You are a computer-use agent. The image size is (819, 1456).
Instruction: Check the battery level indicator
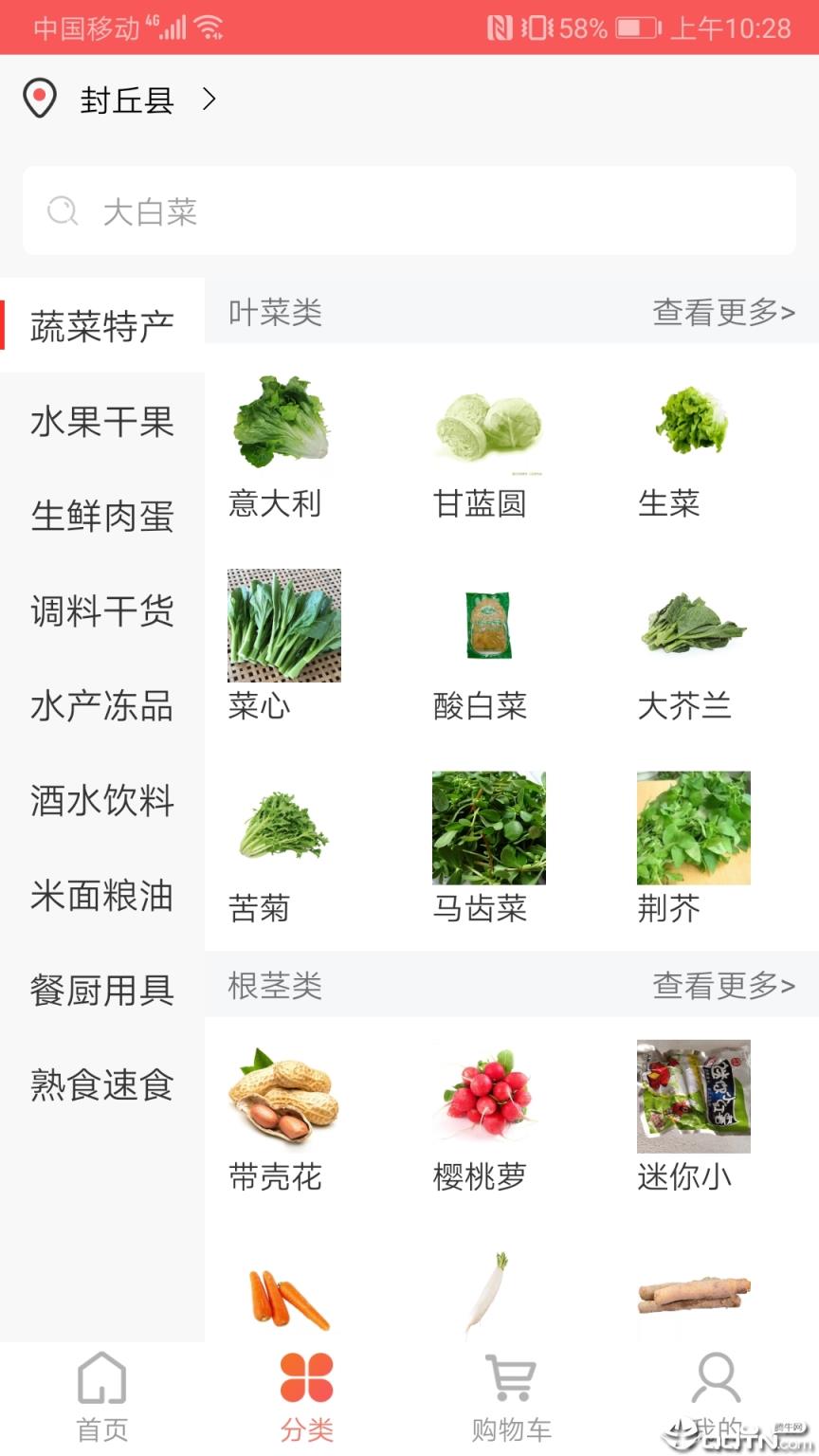633,27
